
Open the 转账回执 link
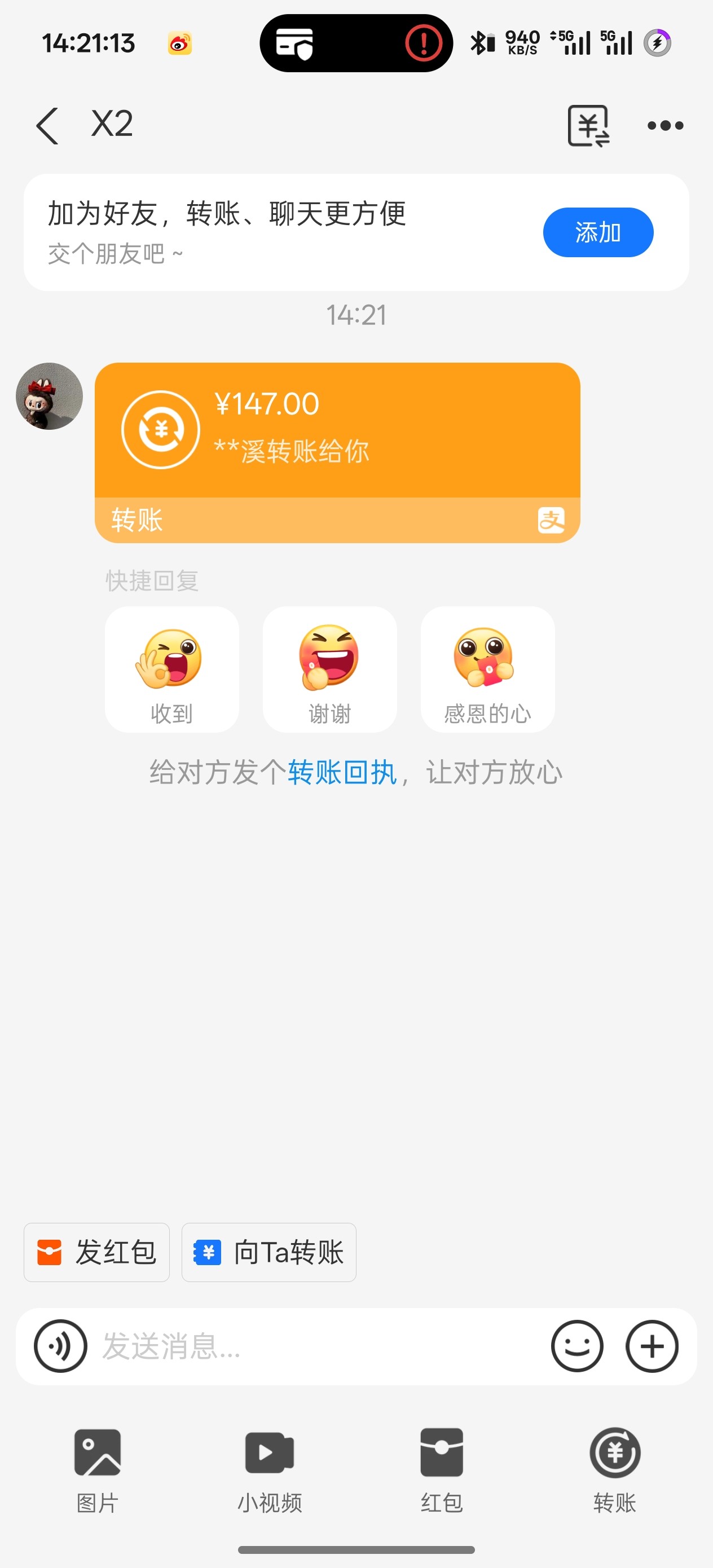click(x=342, y=772)
